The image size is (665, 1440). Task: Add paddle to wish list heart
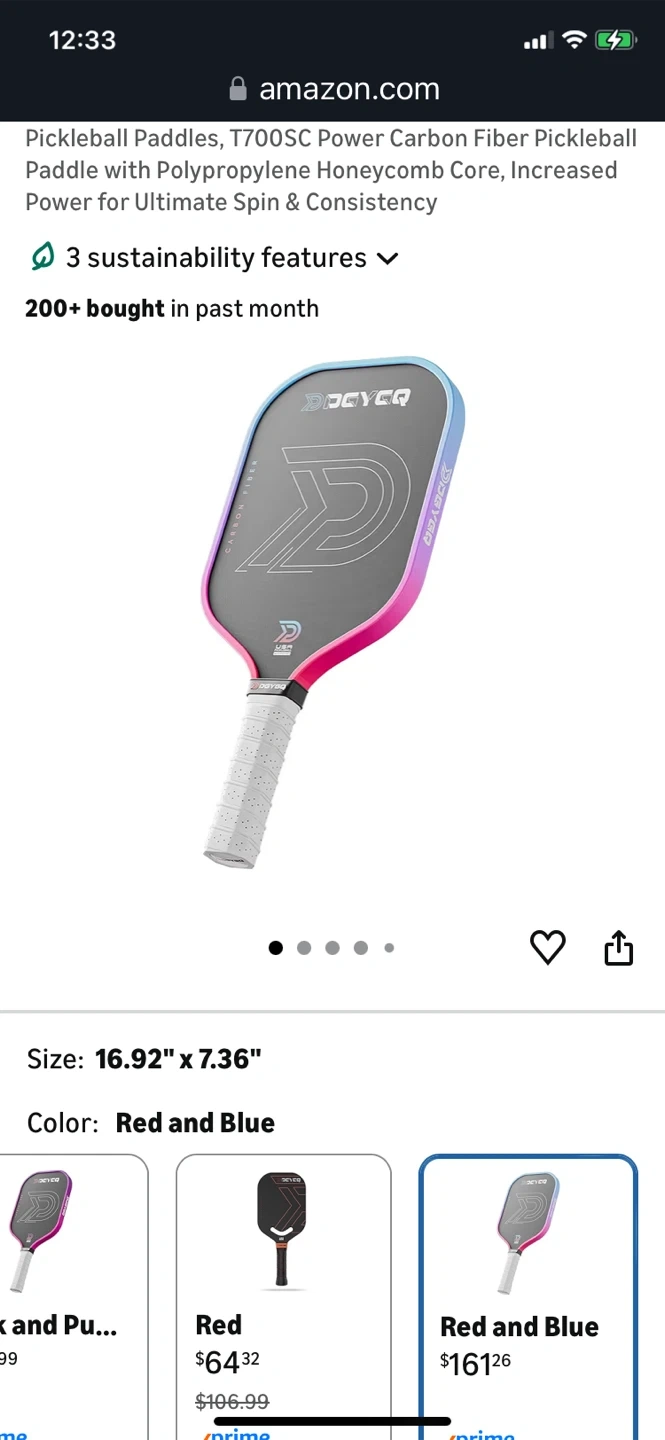(x=547, y=947)
